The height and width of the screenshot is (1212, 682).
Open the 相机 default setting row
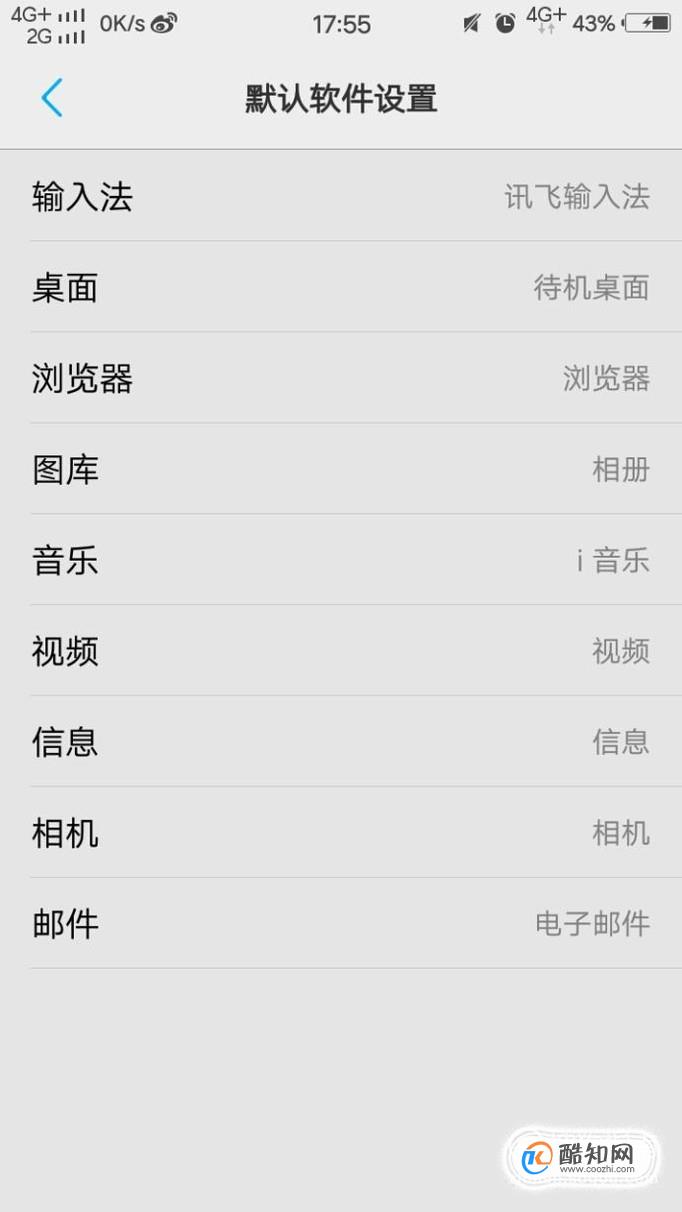341,833
